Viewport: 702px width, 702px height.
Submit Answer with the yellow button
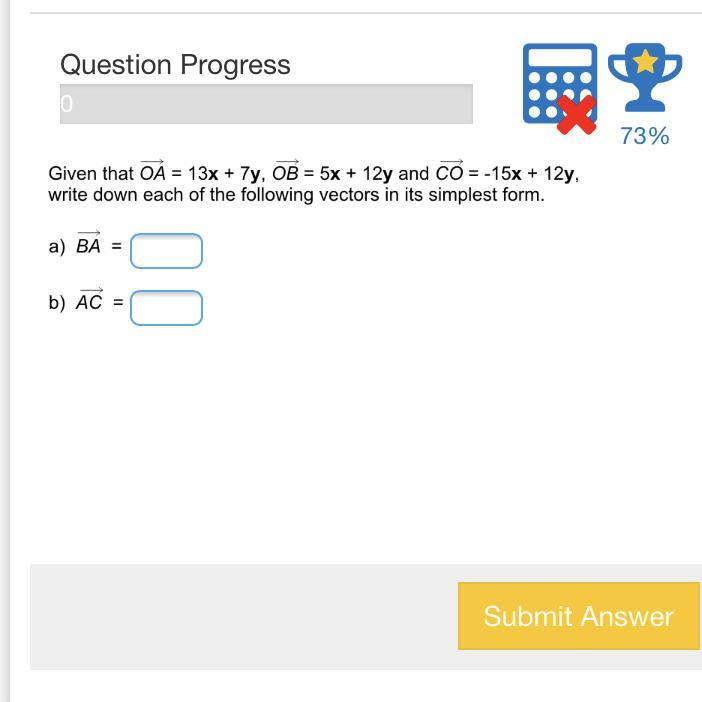tap(578, 616)
